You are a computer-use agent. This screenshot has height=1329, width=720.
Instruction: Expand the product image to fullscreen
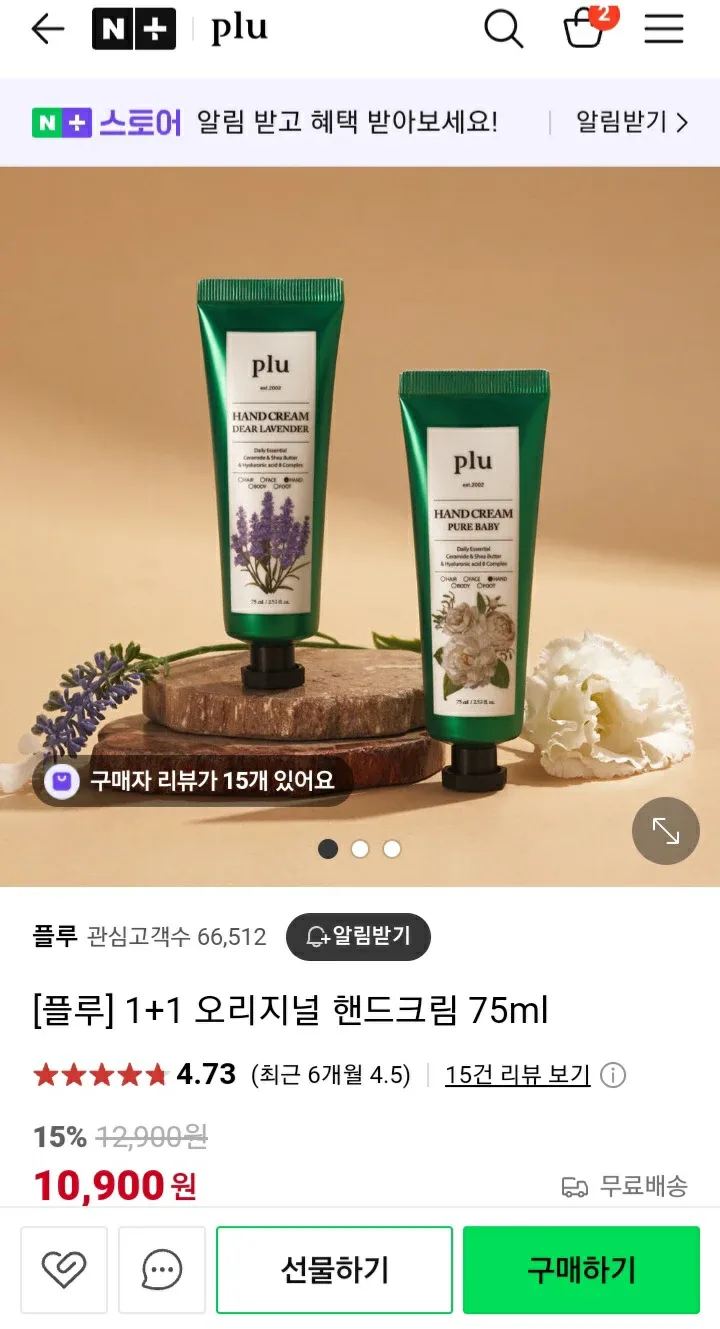click(665, 830)
